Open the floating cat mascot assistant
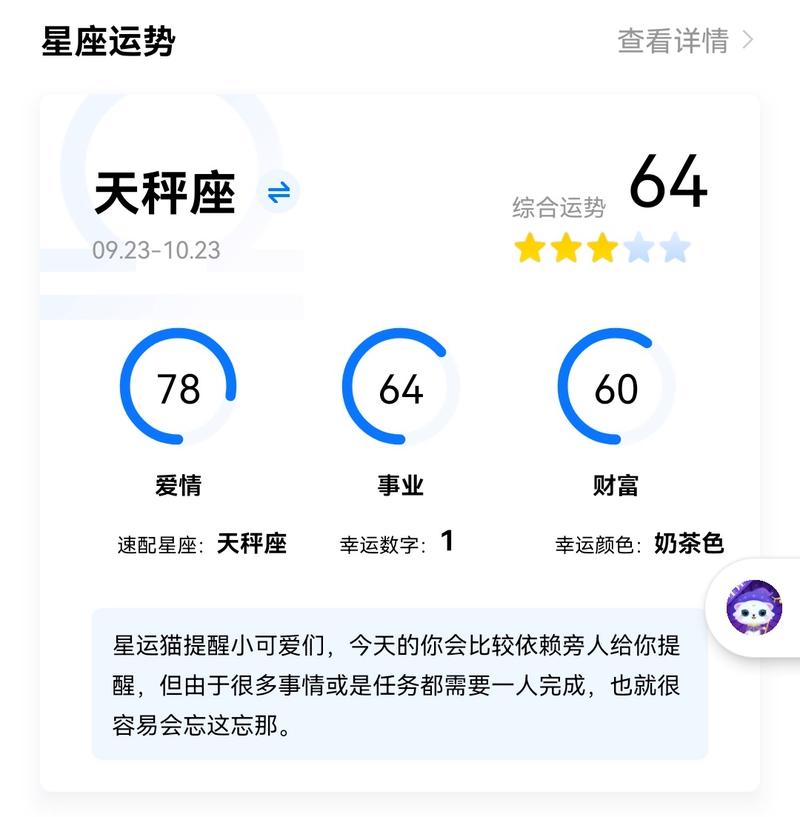 (x=755, y=608)
